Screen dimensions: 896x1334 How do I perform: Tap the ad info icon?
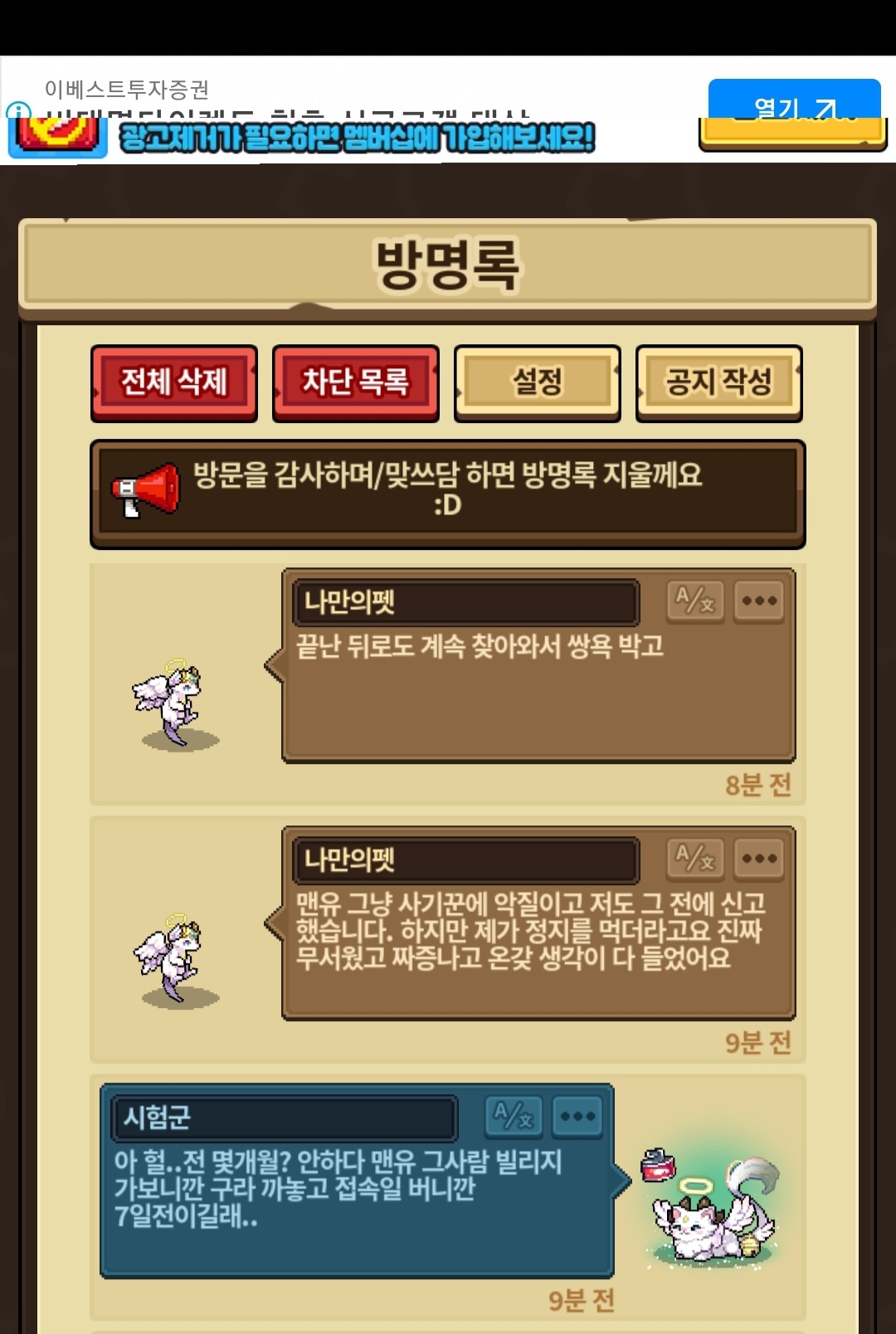17,110
